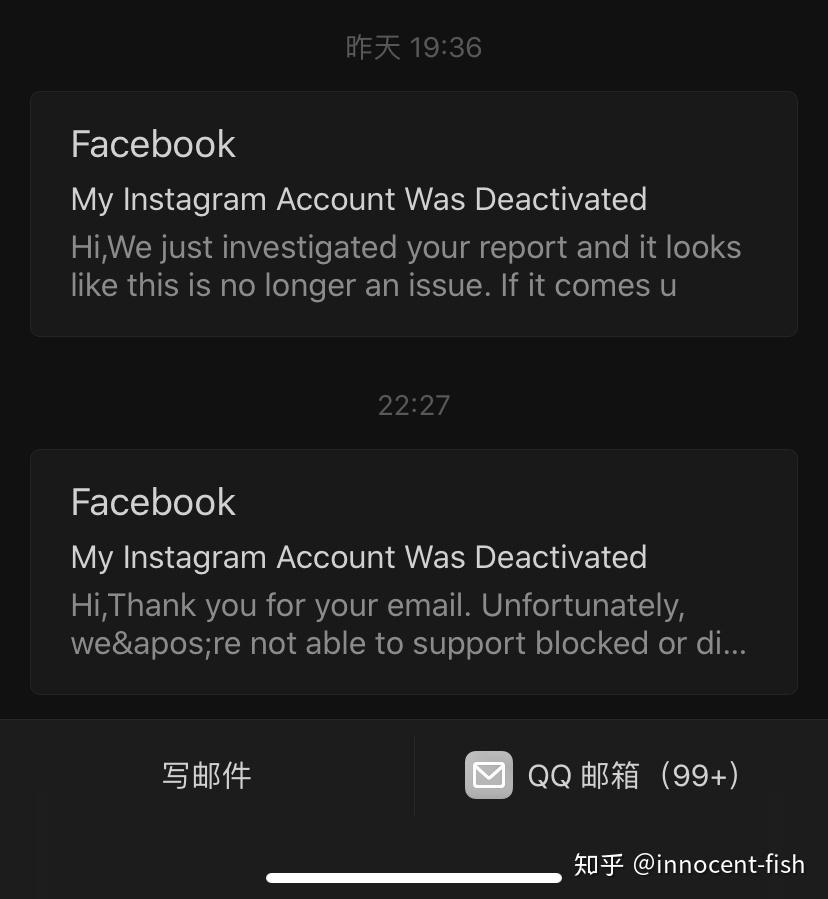The height and width of the screenshot is (899, 828).
Task: Tap 写邮件 to compose an email
Action: coord(207,775)
